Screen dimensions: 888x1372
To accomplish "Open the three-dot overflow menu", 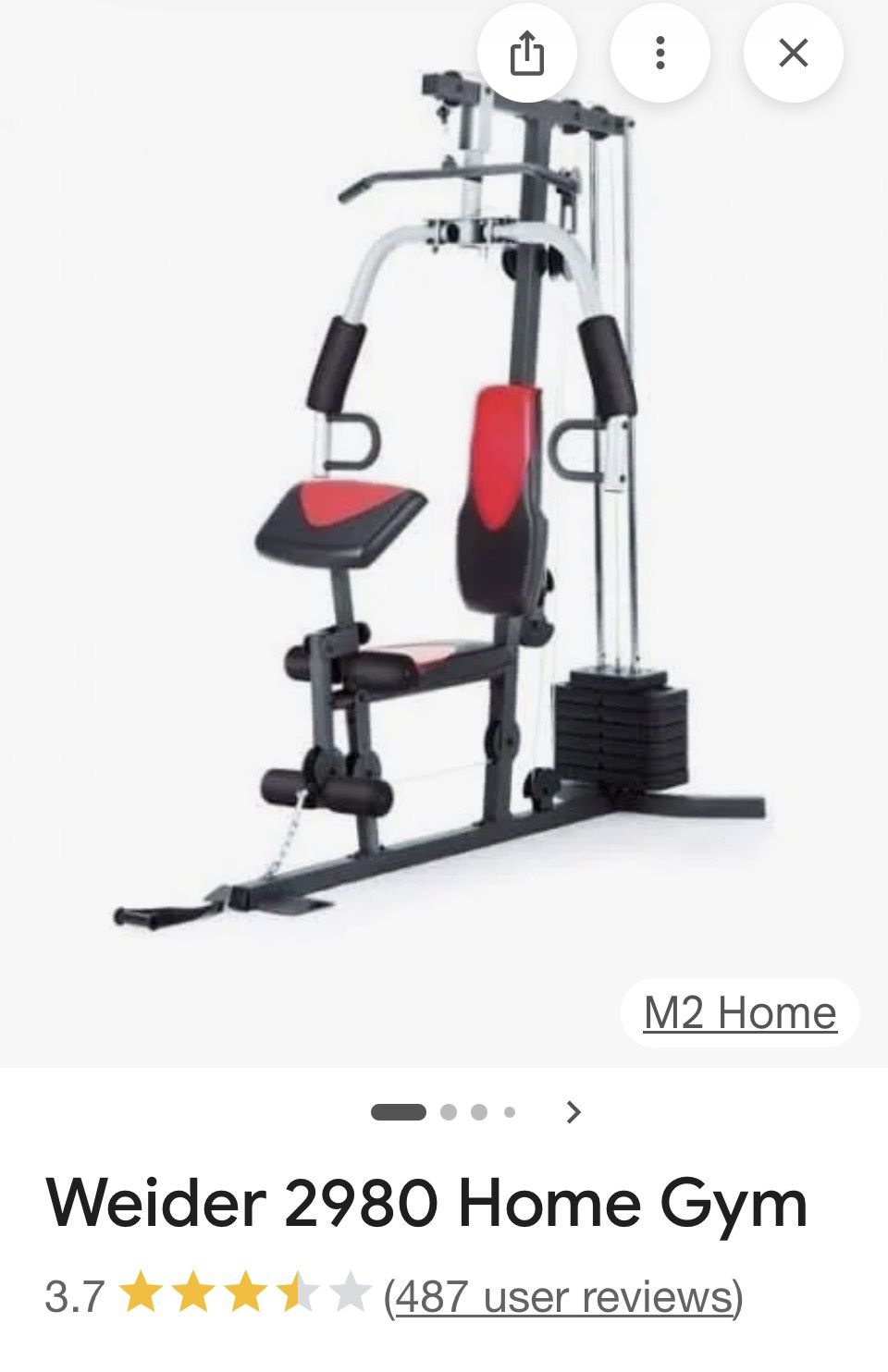I will (660, 53).
